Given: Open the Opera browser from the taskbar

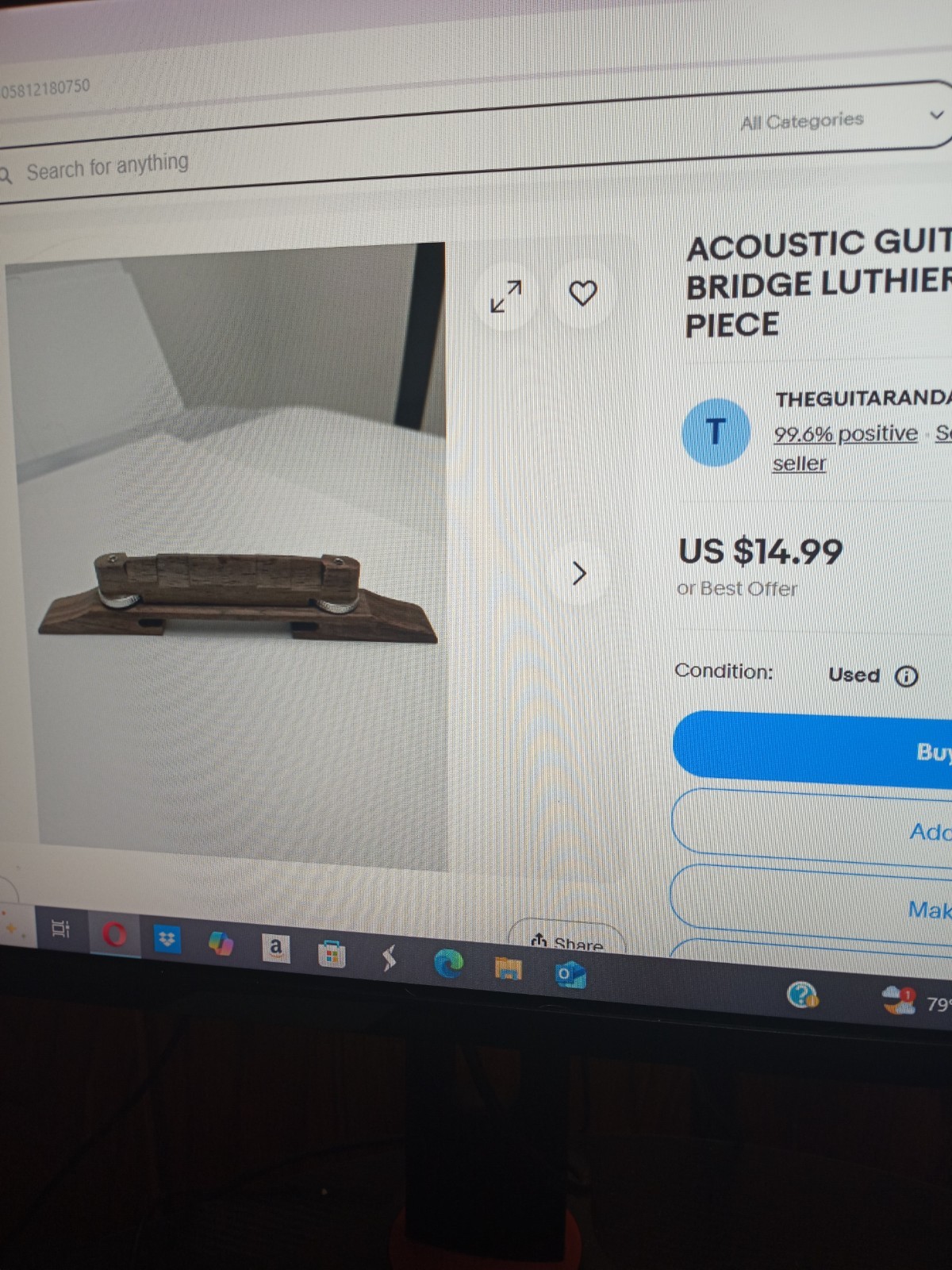Looking at the screenshot, I should 115,935.
